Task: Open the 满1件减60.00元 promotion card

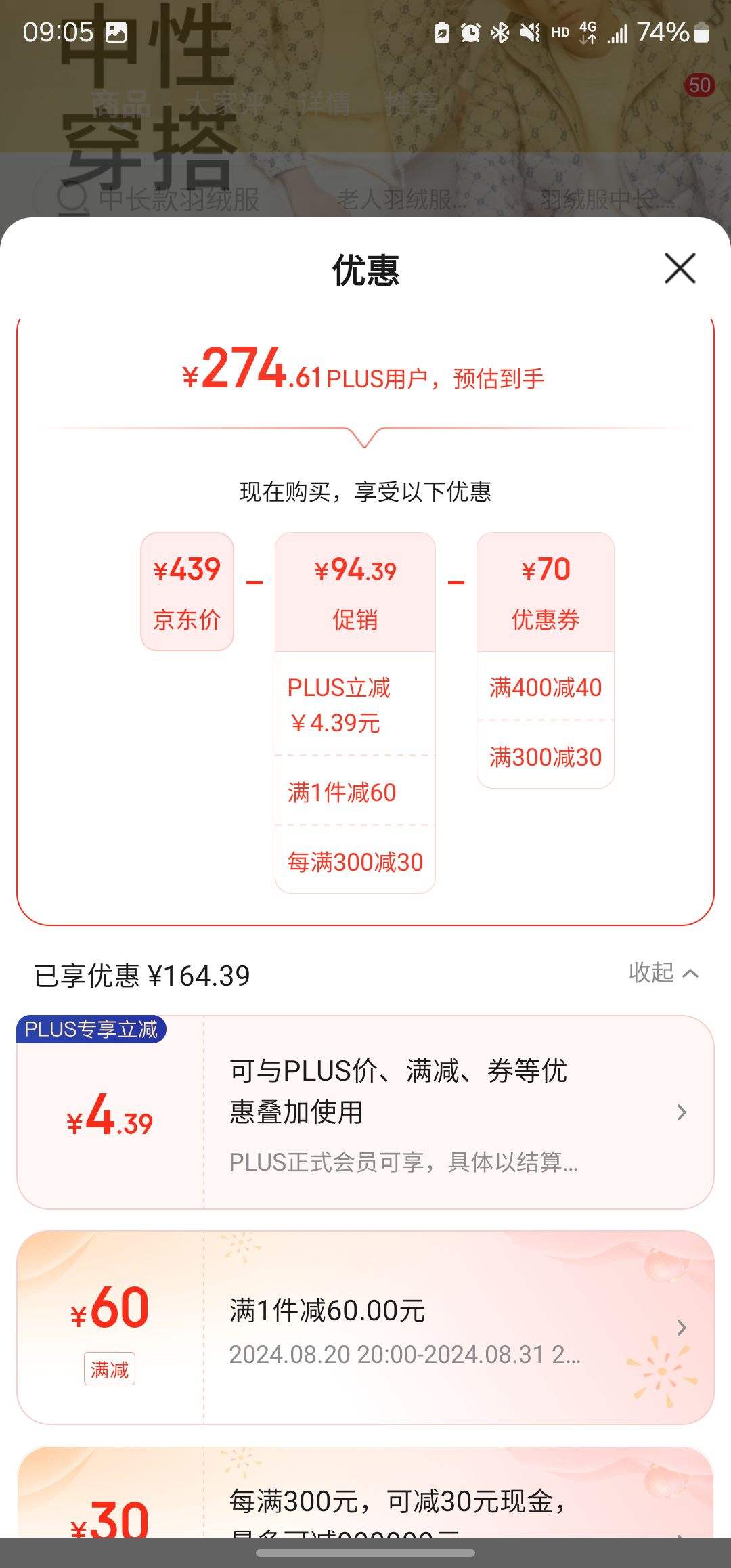Action: (x=365, y=1328)
